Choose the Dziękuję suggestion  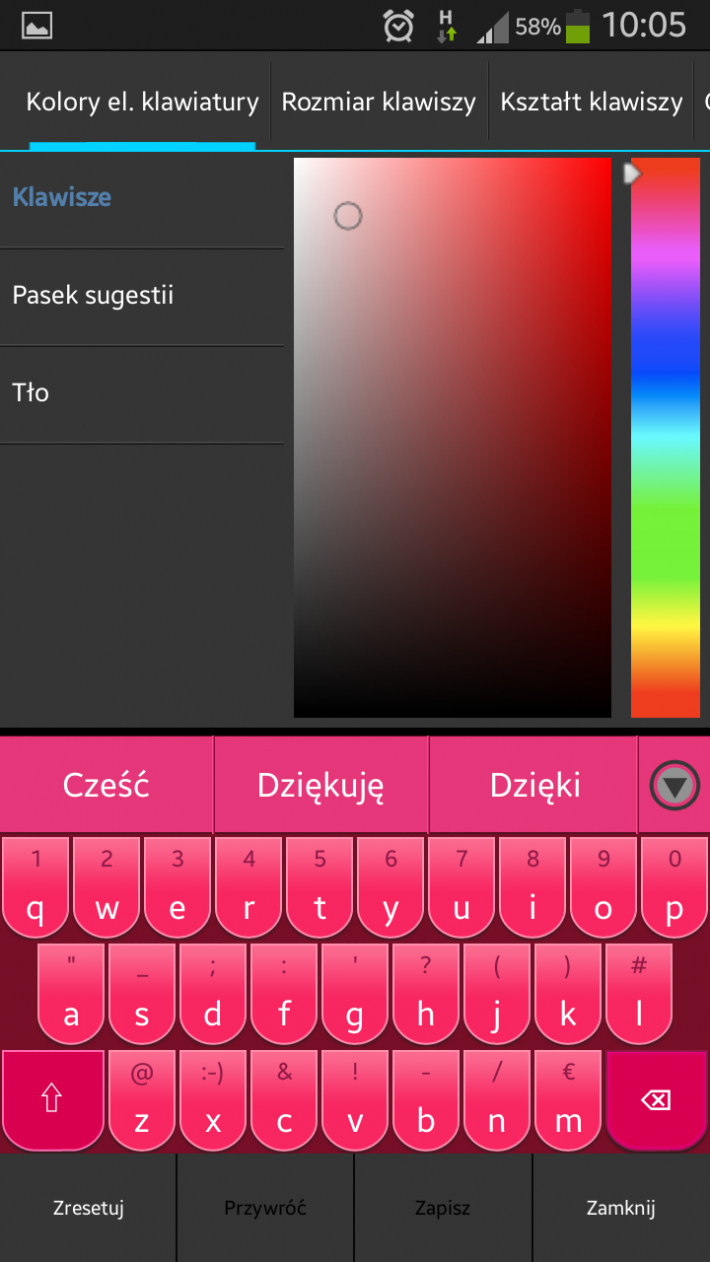[321, 785]
